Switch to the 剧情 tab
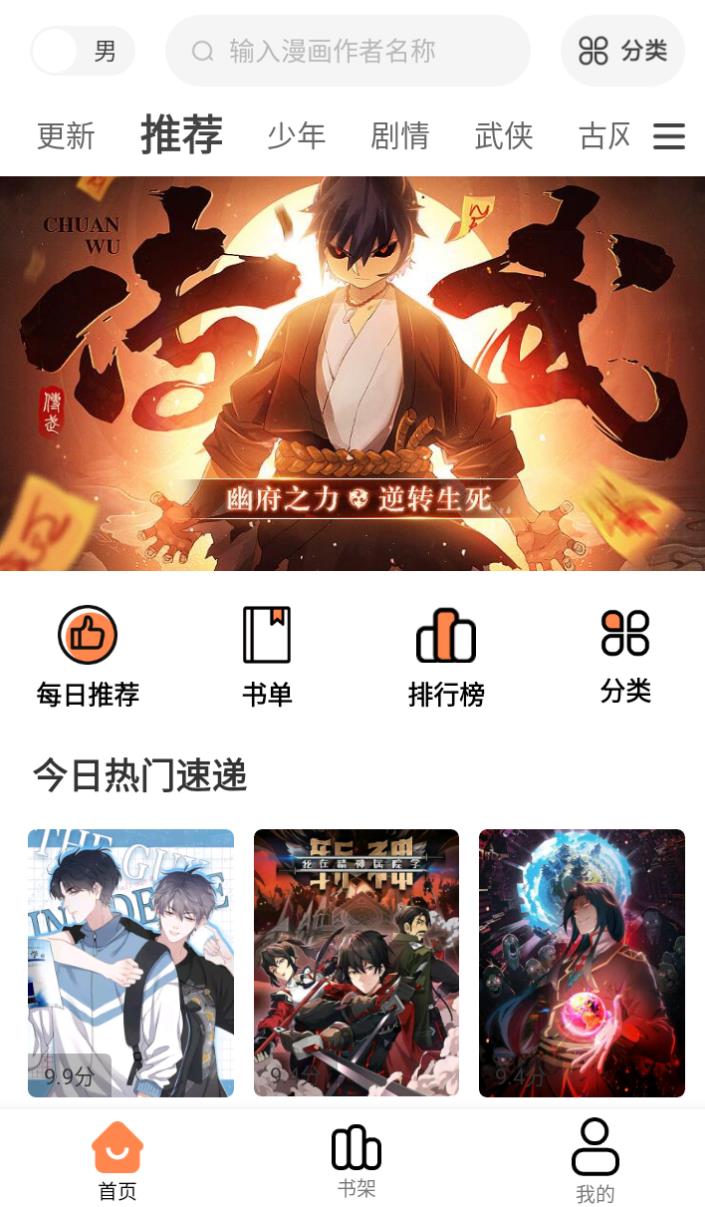This screenshot has width=705, height=1207. (400, 136)
